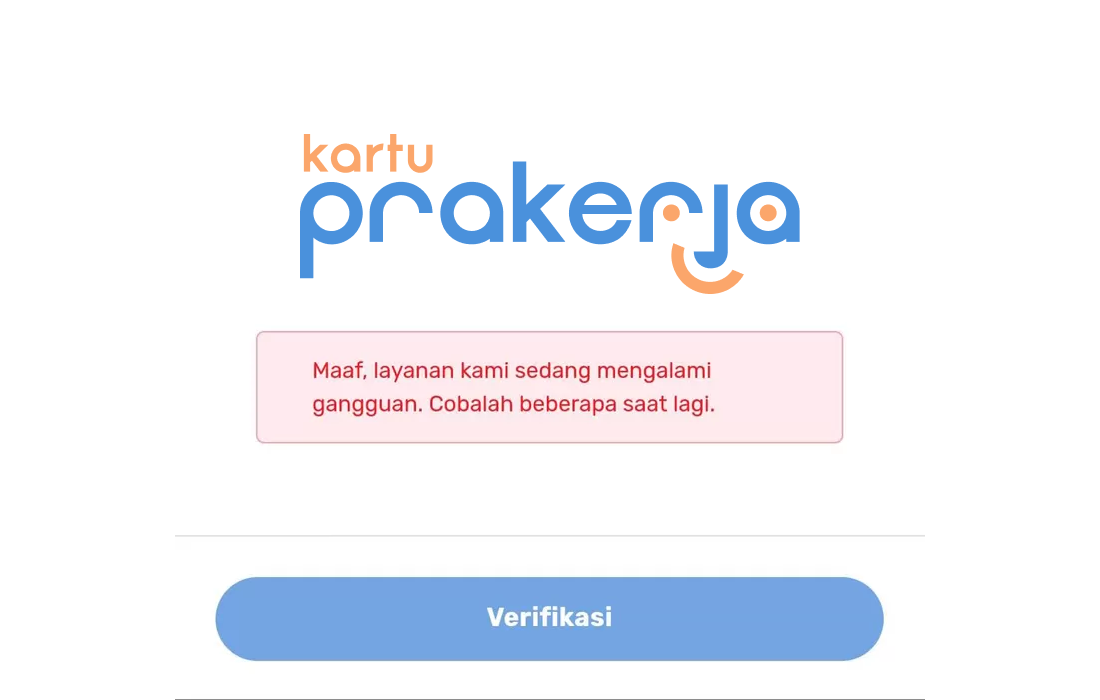The width and height of the screenshot is (1100, 700).
Task: Tap the Verifikasi button
Action: pos(549,618)
